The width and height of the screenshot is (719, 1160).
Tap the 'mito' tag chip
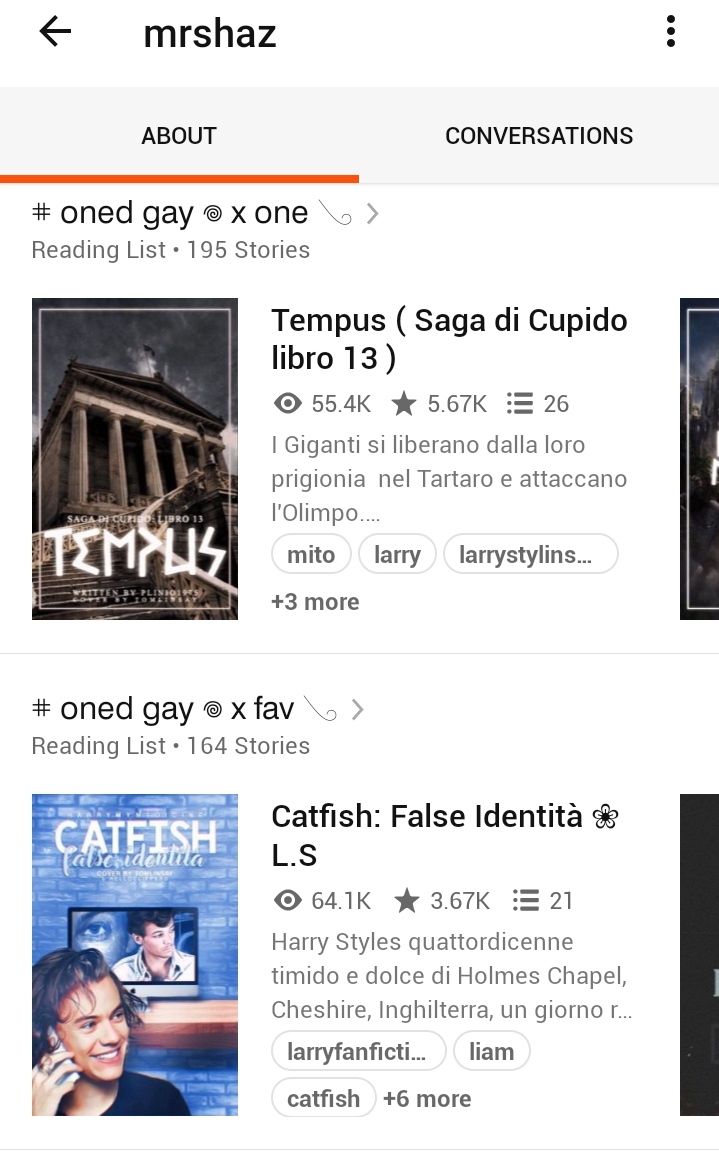point(311,555)
